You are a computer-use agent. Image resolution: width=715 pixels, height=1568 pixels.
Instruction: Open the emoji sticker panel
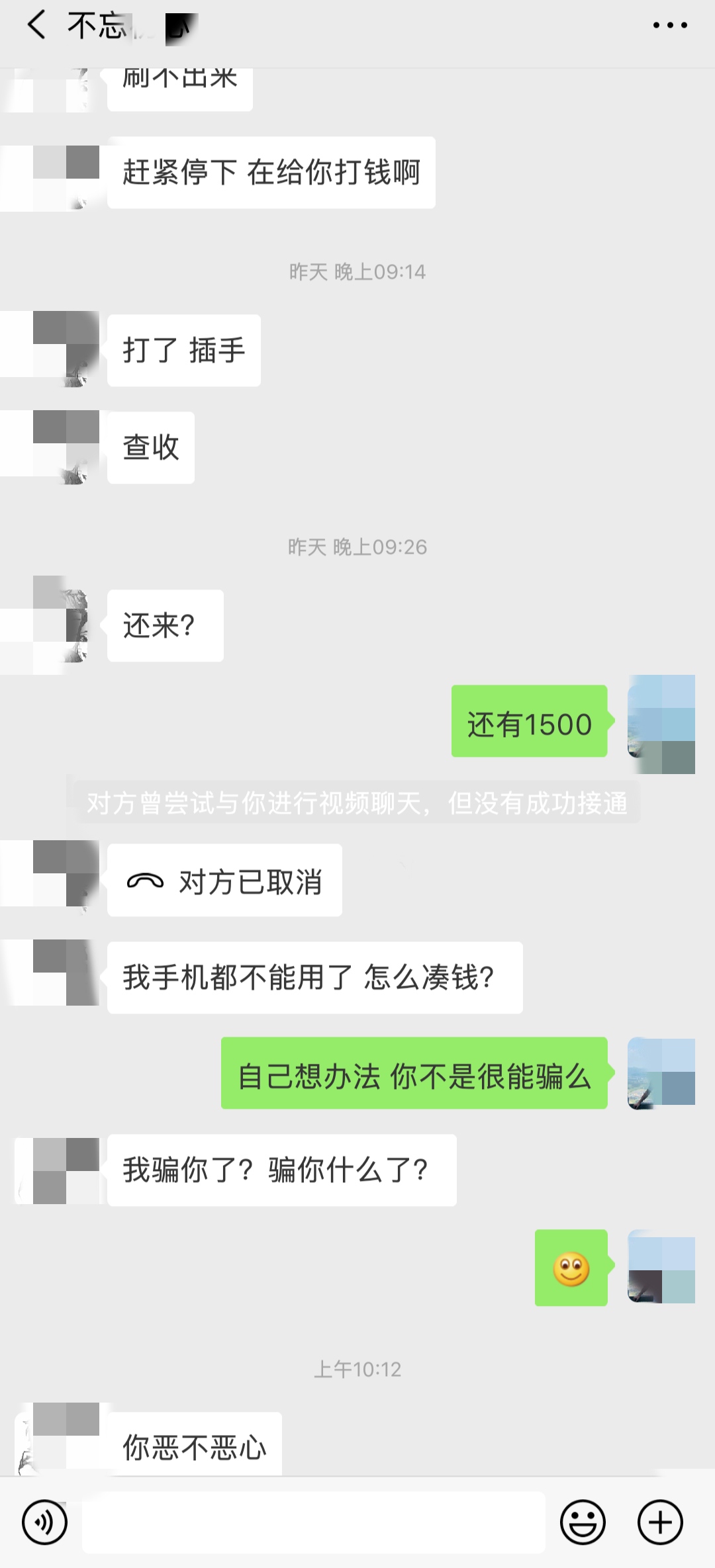click(583, 1522)
